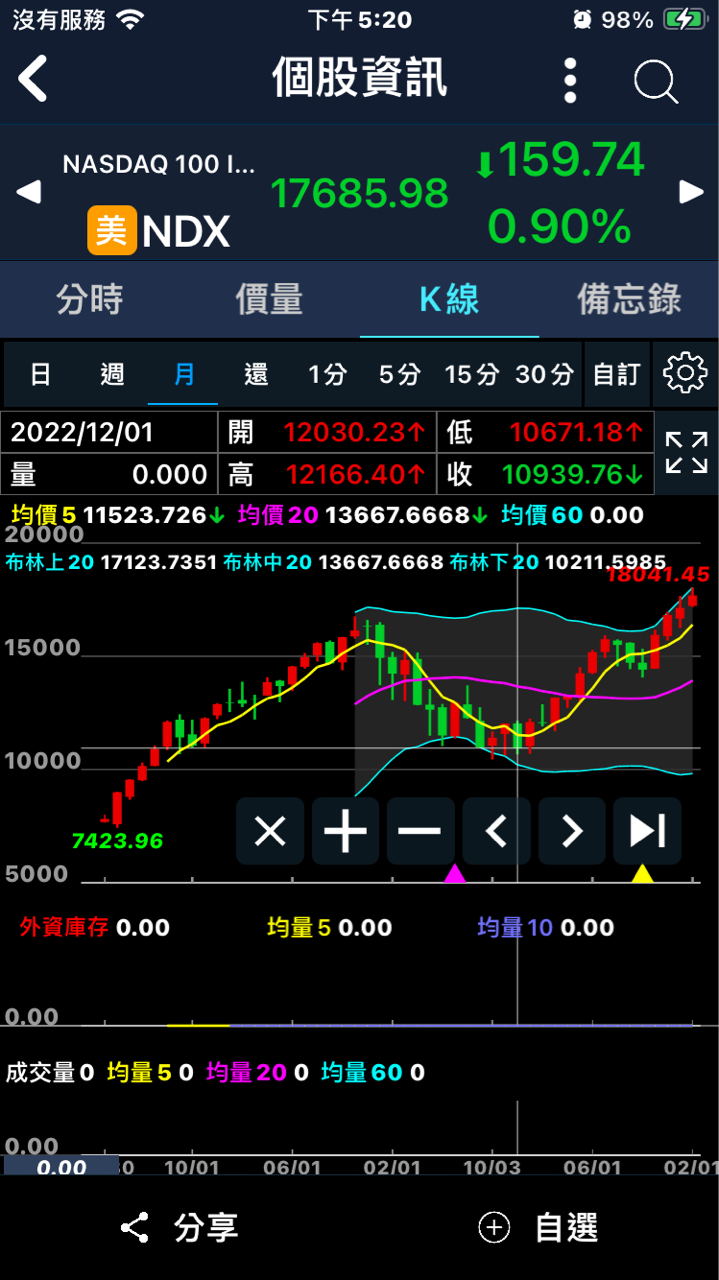Open the 備忘錄 tab
Viewport: 719px width, 1280px height.
tap(629, 299)
